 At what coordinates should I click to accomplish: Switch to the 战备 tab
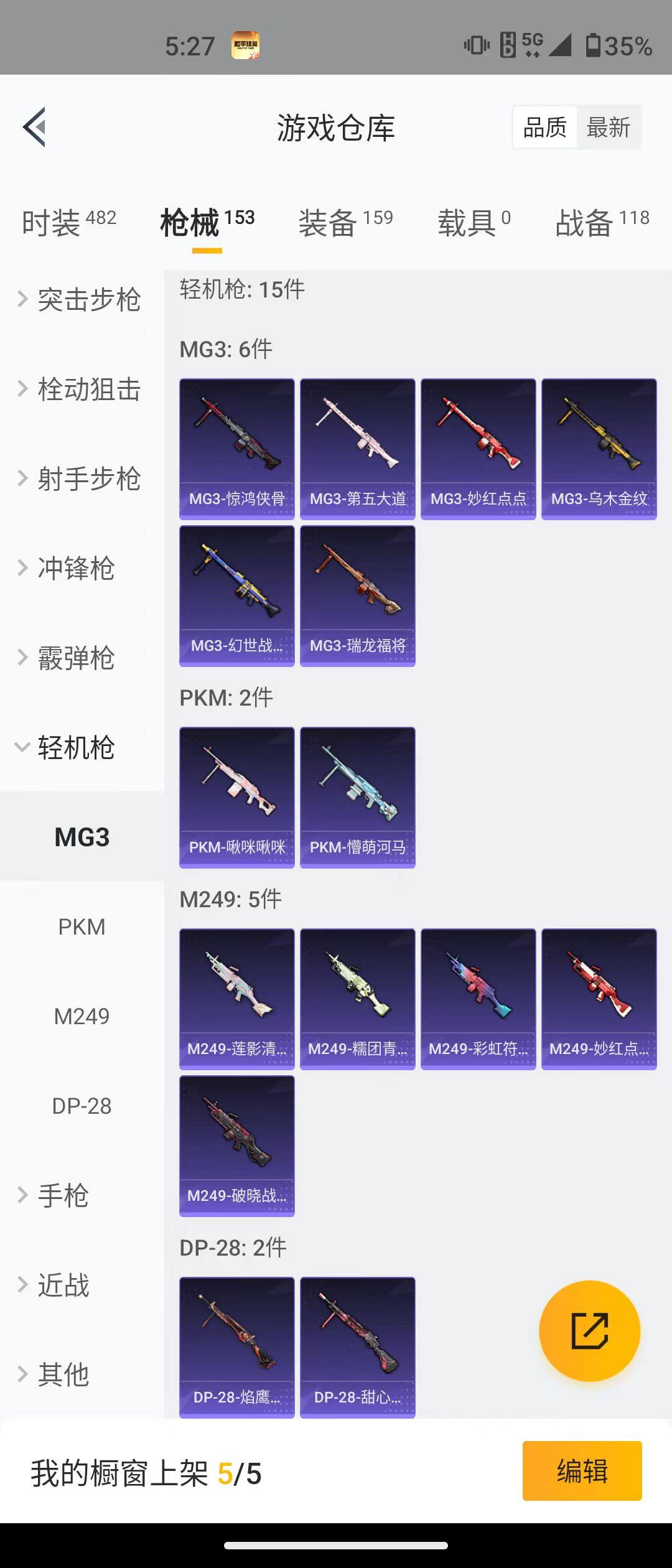point(602,222)
